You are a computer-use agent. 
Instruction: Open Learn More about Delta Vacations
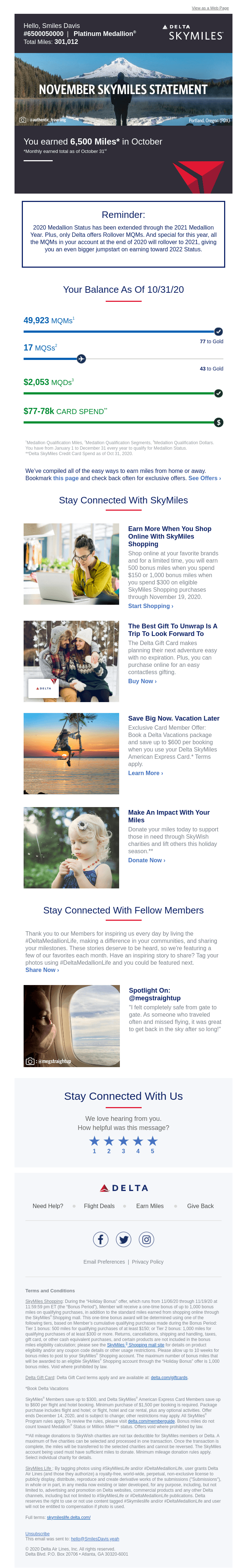(x=145, y=773)
